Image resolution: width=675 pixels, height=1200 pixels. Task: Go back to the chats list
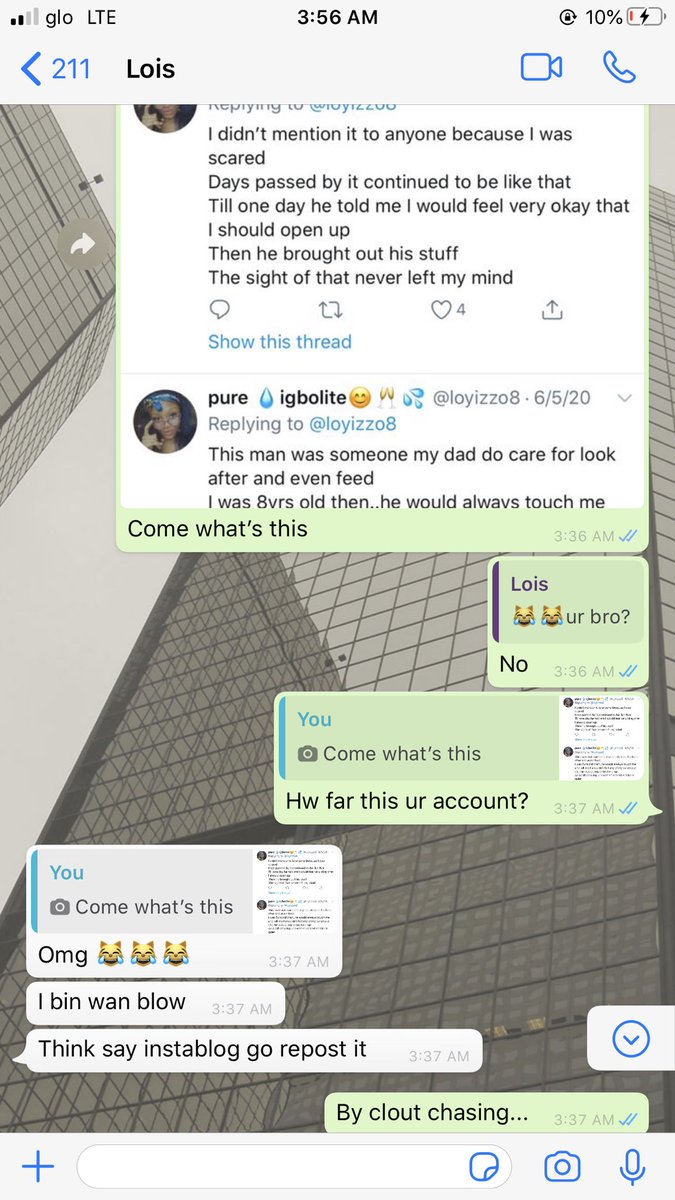tap(55, 69)
